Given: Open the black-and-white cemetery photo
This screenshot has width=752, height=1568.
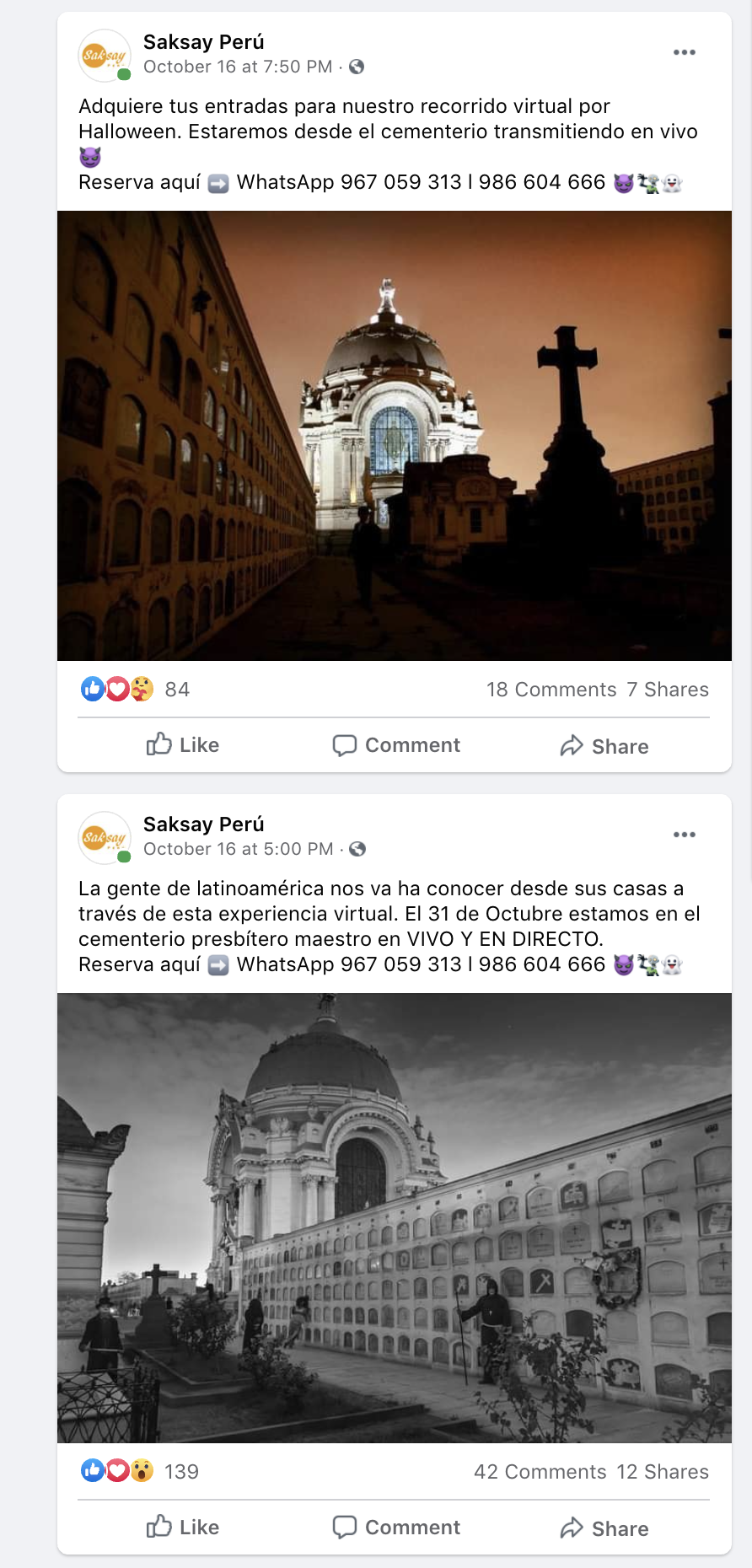Looking at the screenshot, I should click(x=395, y=1217).
